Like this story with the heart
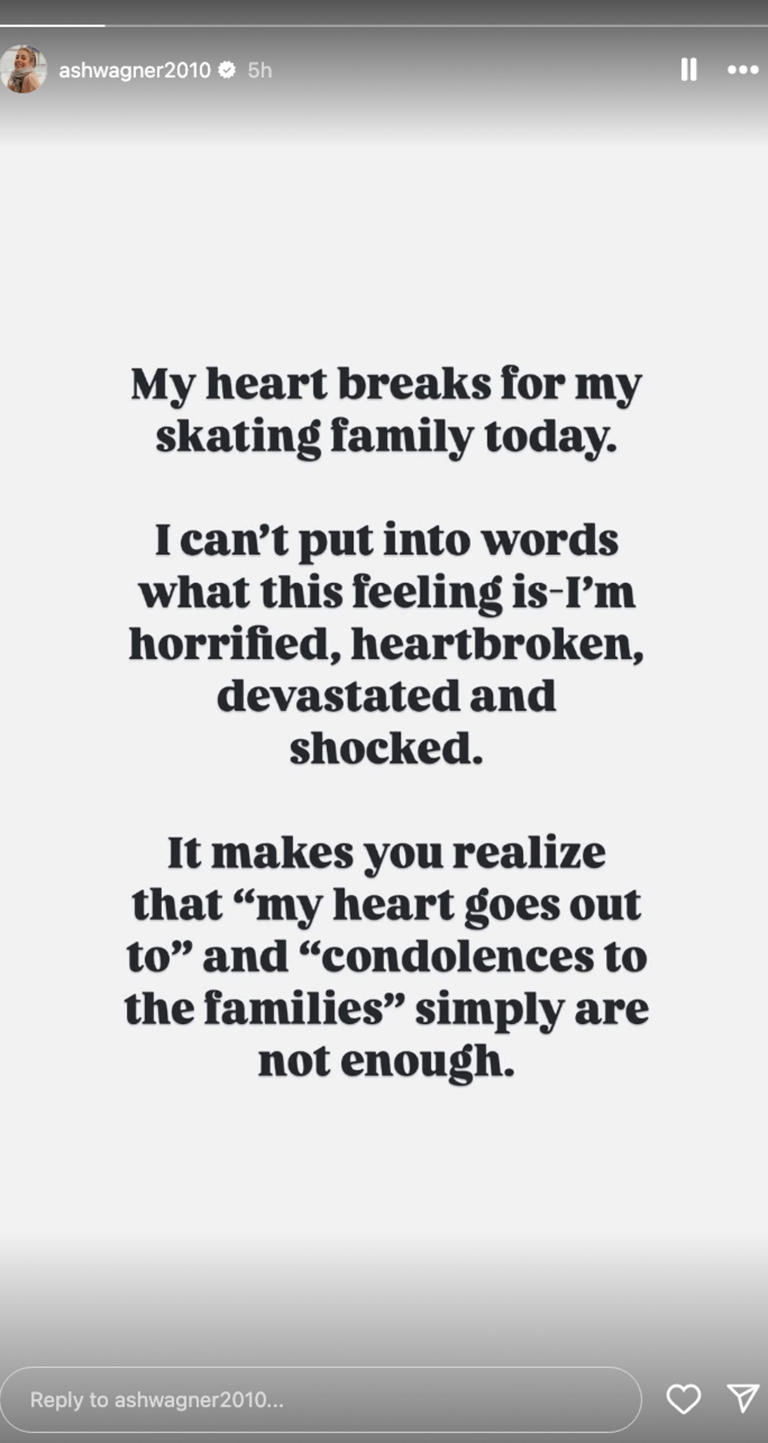The height and width of the screenshot is (1443, 768). coord(683,1399)
